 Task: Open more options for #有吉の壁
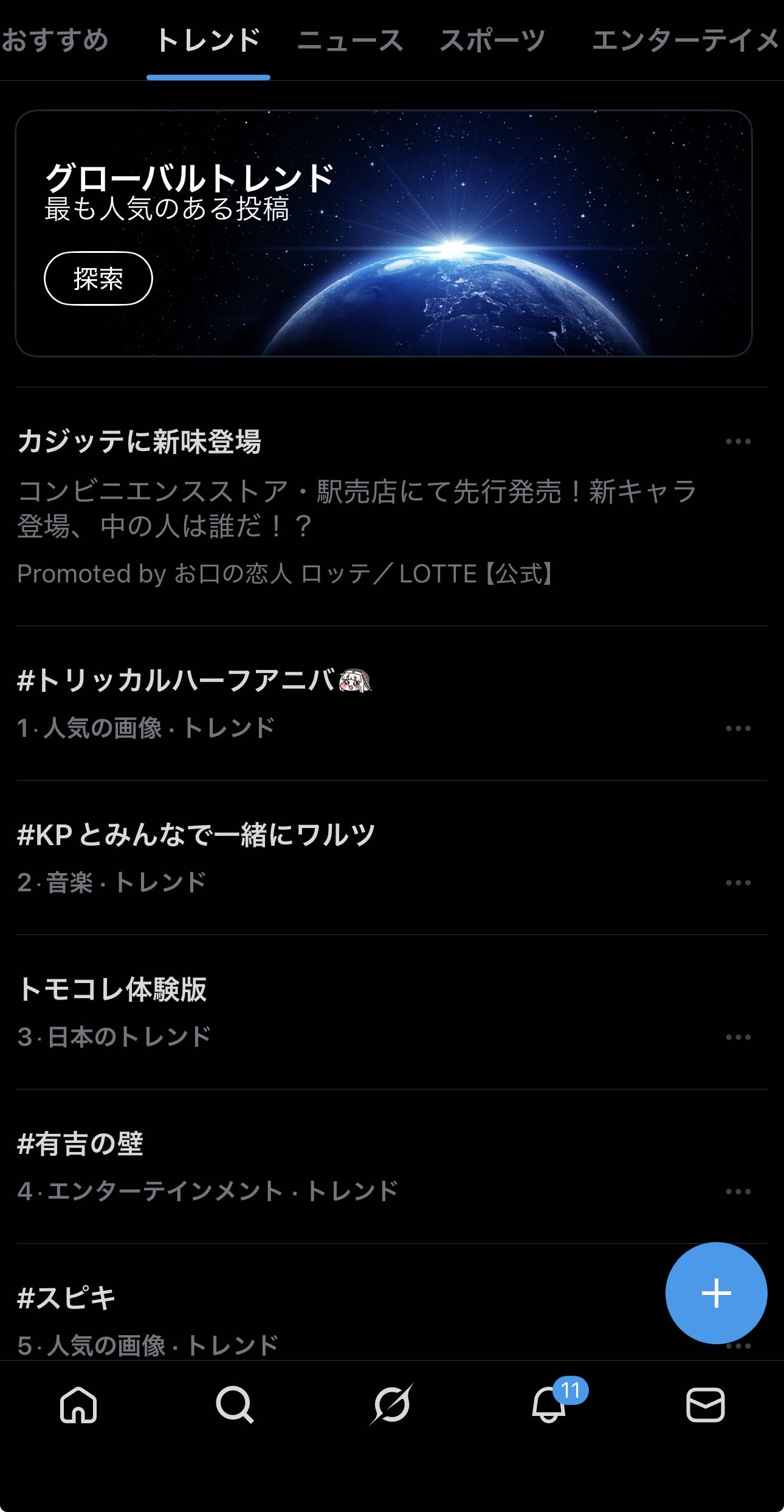click(738, 1192)
